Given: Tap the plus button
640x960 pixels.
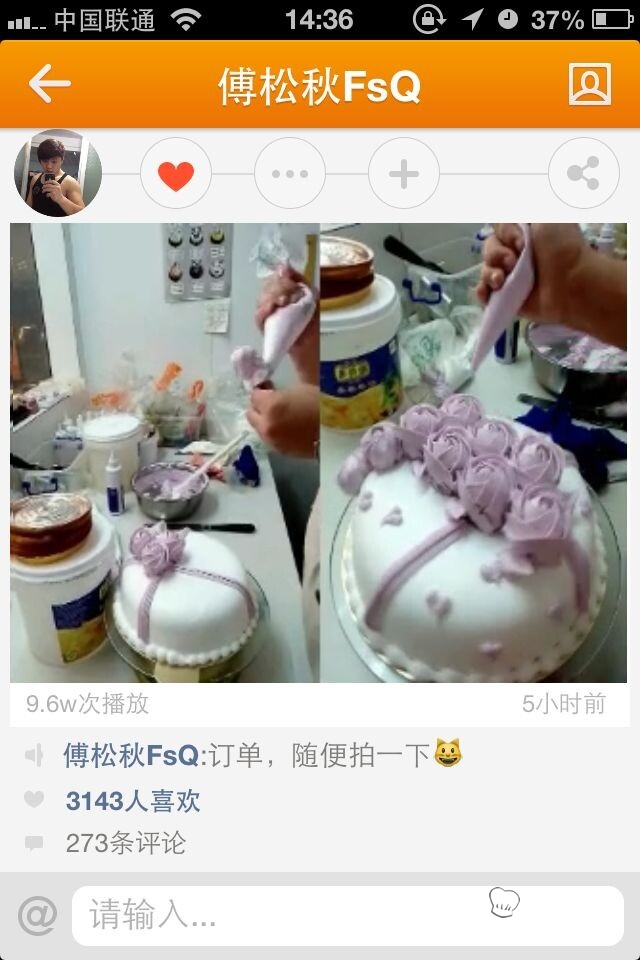Looking at the screenshot, I should point(404,174).
